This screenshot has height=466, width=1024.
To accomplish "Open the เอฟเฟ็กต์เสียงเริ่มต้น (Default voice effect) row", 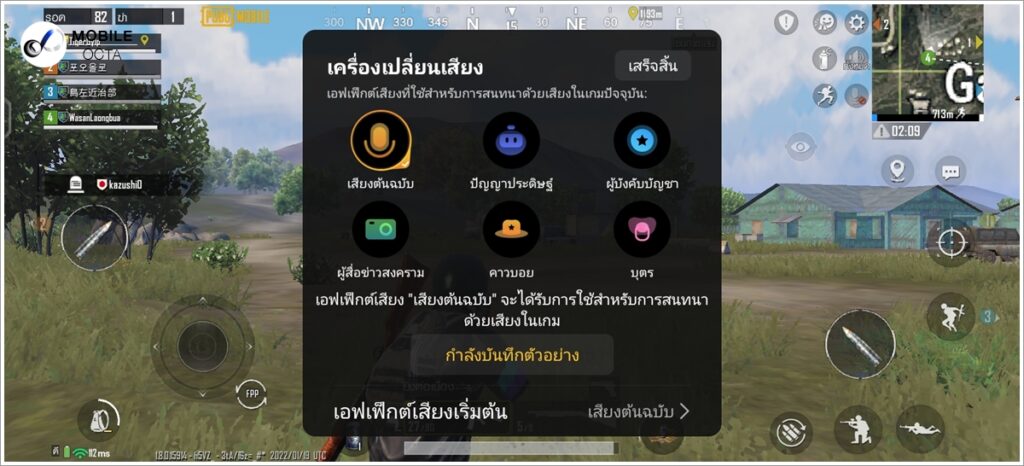I will [512, 411].
